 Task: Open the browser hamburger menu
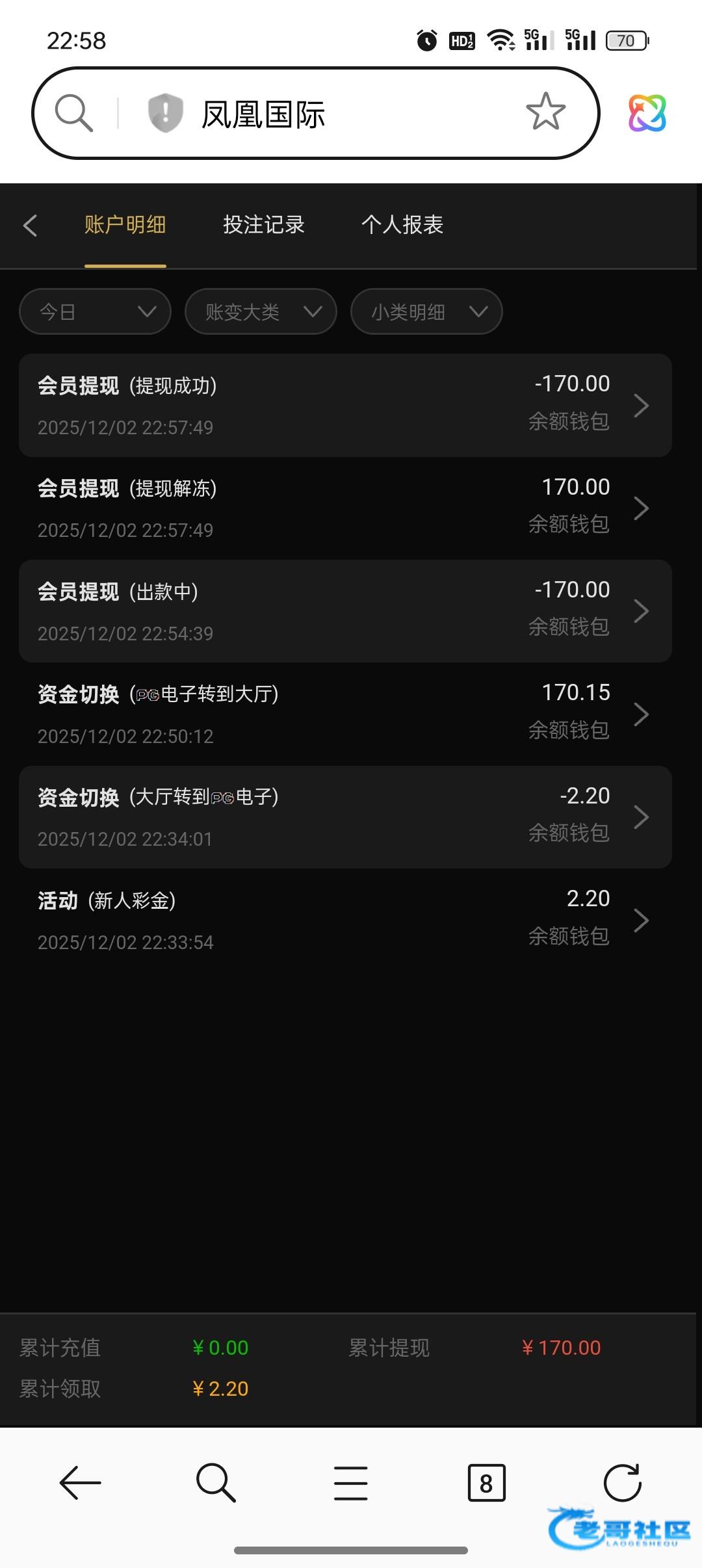point(351,1483)
